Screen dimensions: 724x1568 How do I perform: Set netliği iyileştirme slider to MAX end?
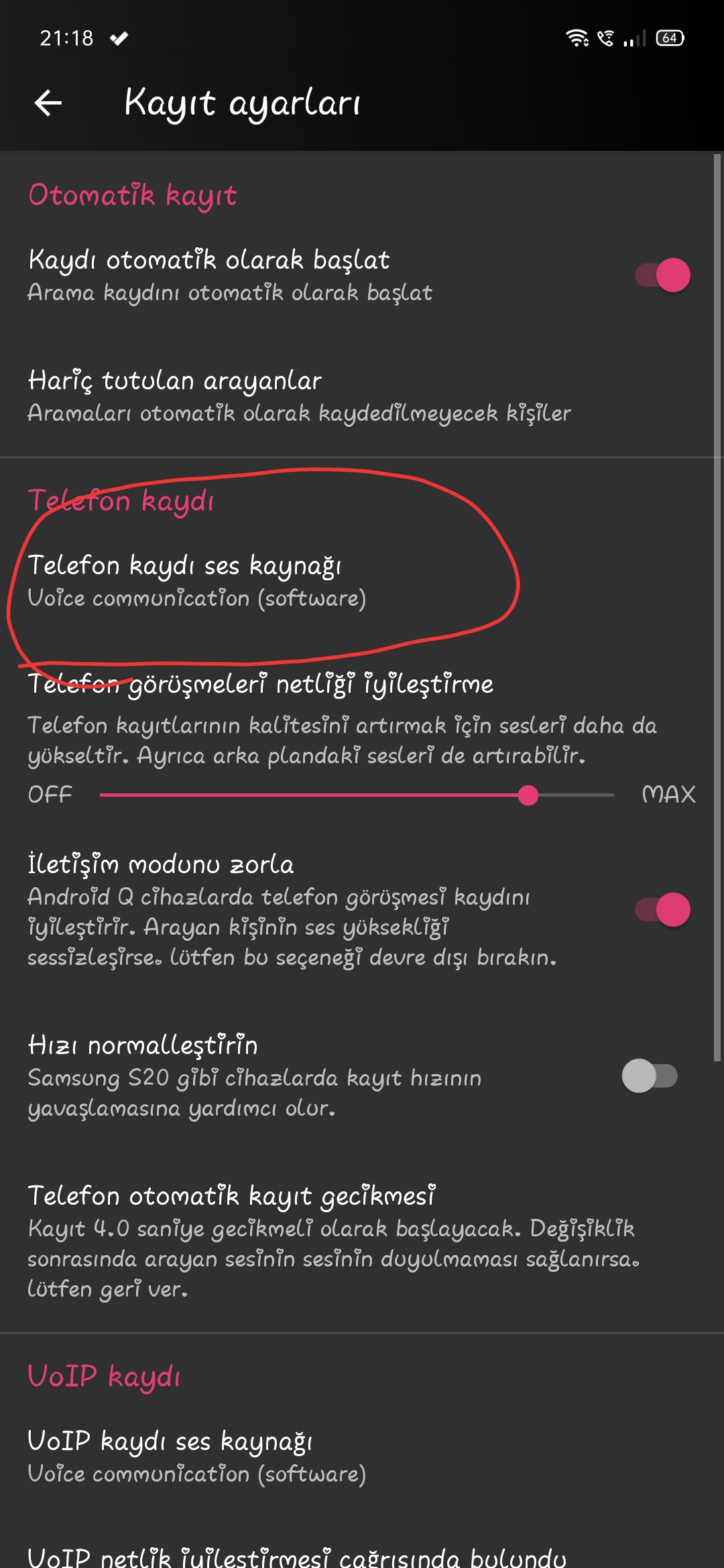pos(612,795)
